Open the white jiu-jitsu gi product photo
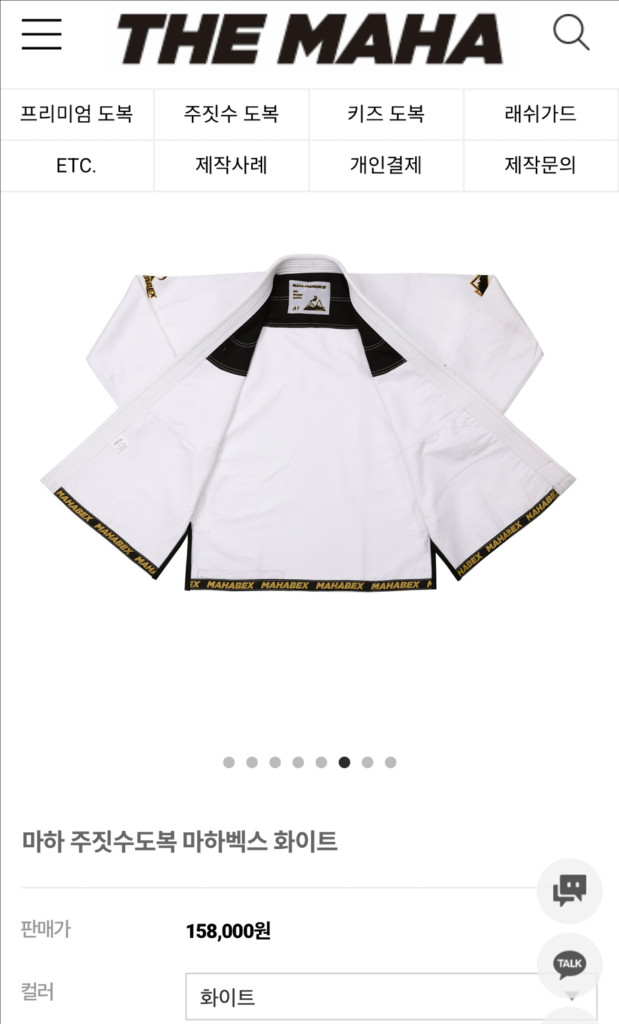 pyautogui.click(x=310, y=430)
